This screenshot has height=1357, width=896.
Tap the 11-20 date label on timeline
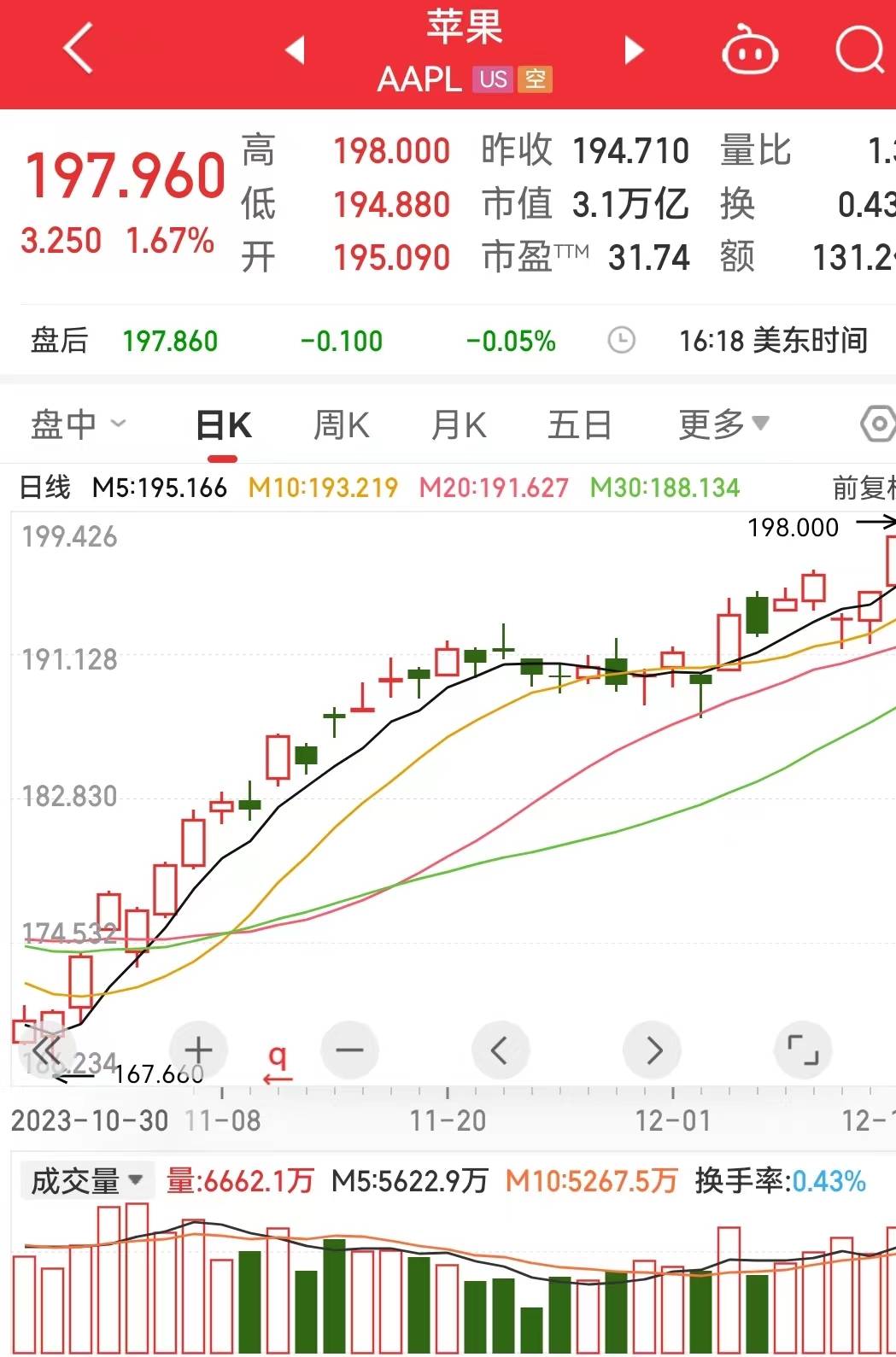[x=448, y=1120]
